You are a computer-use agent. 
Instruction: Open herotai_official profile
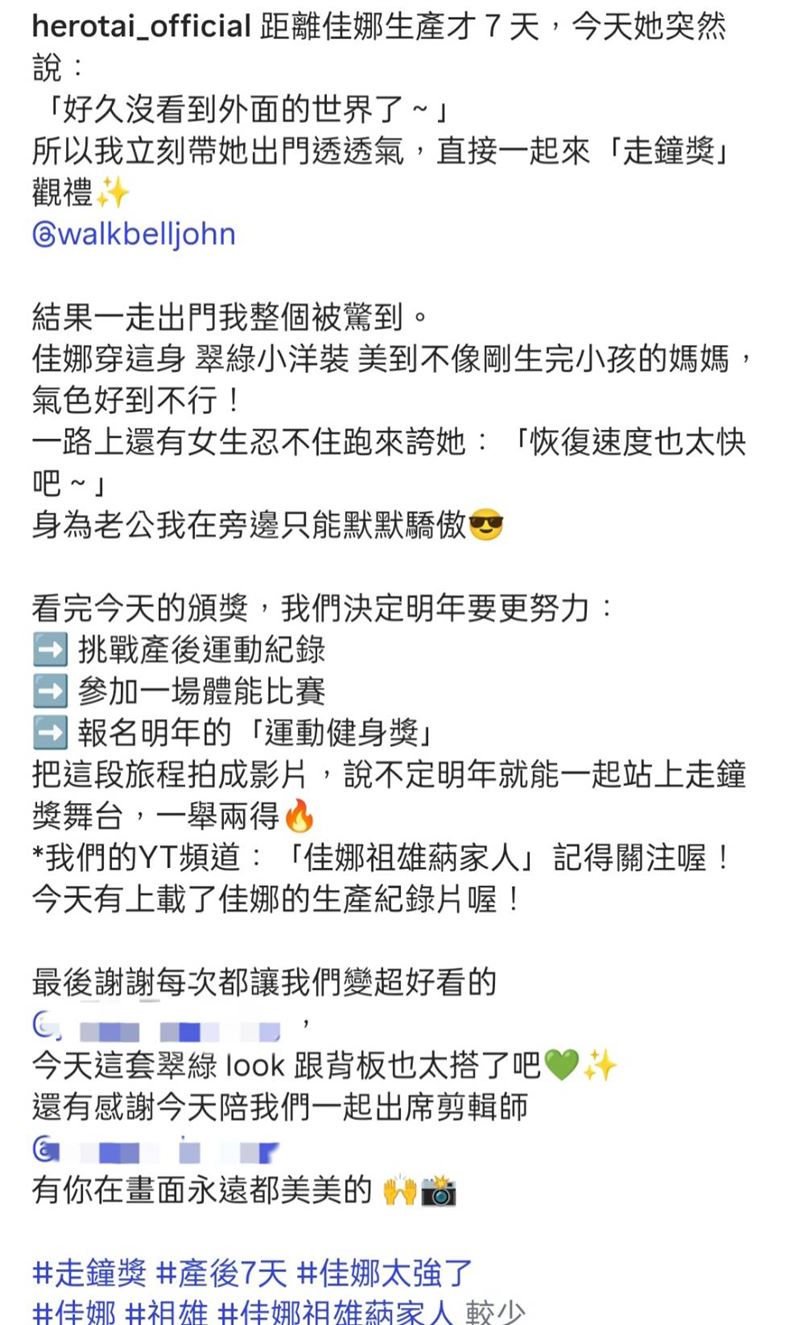pos(141,26)
